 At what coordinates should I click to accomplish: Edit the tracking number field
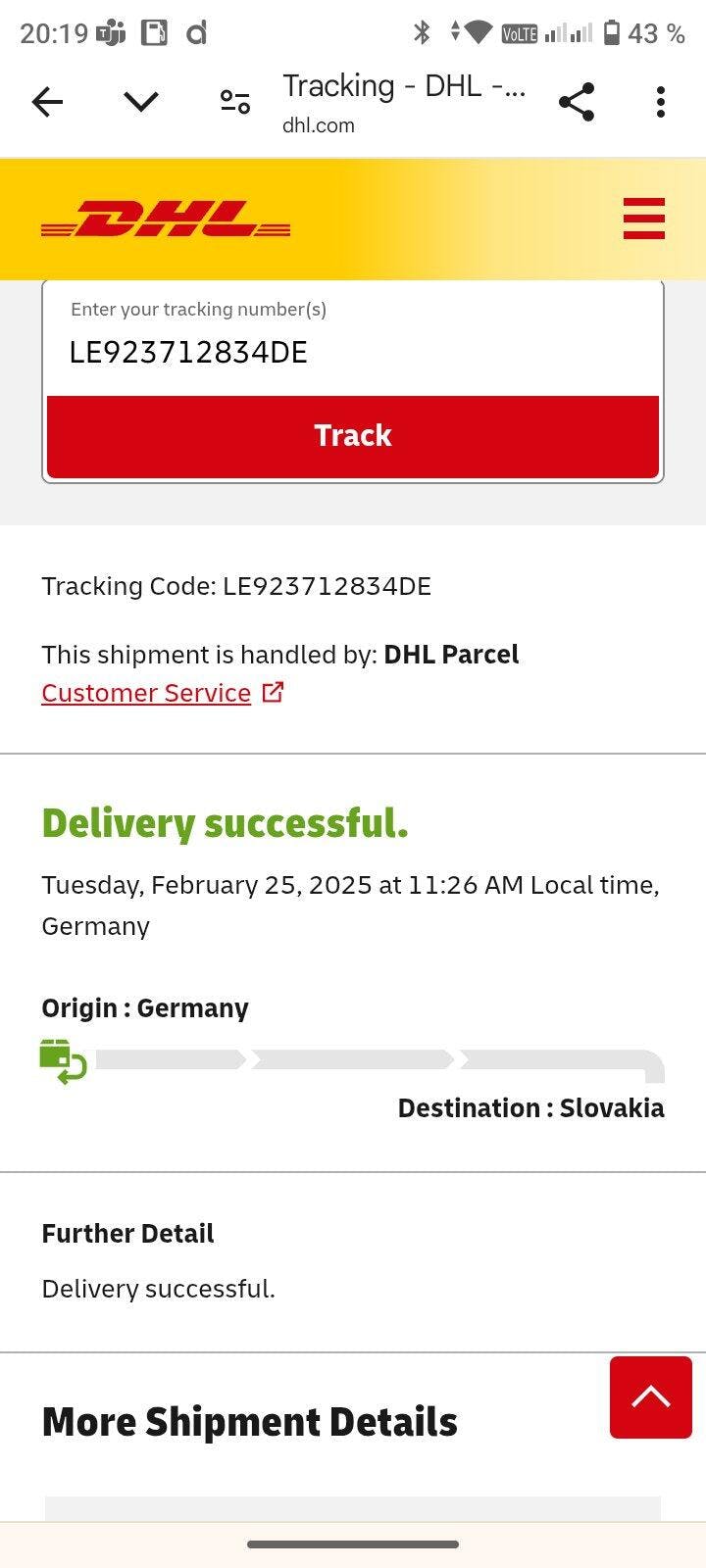point(353,351)
